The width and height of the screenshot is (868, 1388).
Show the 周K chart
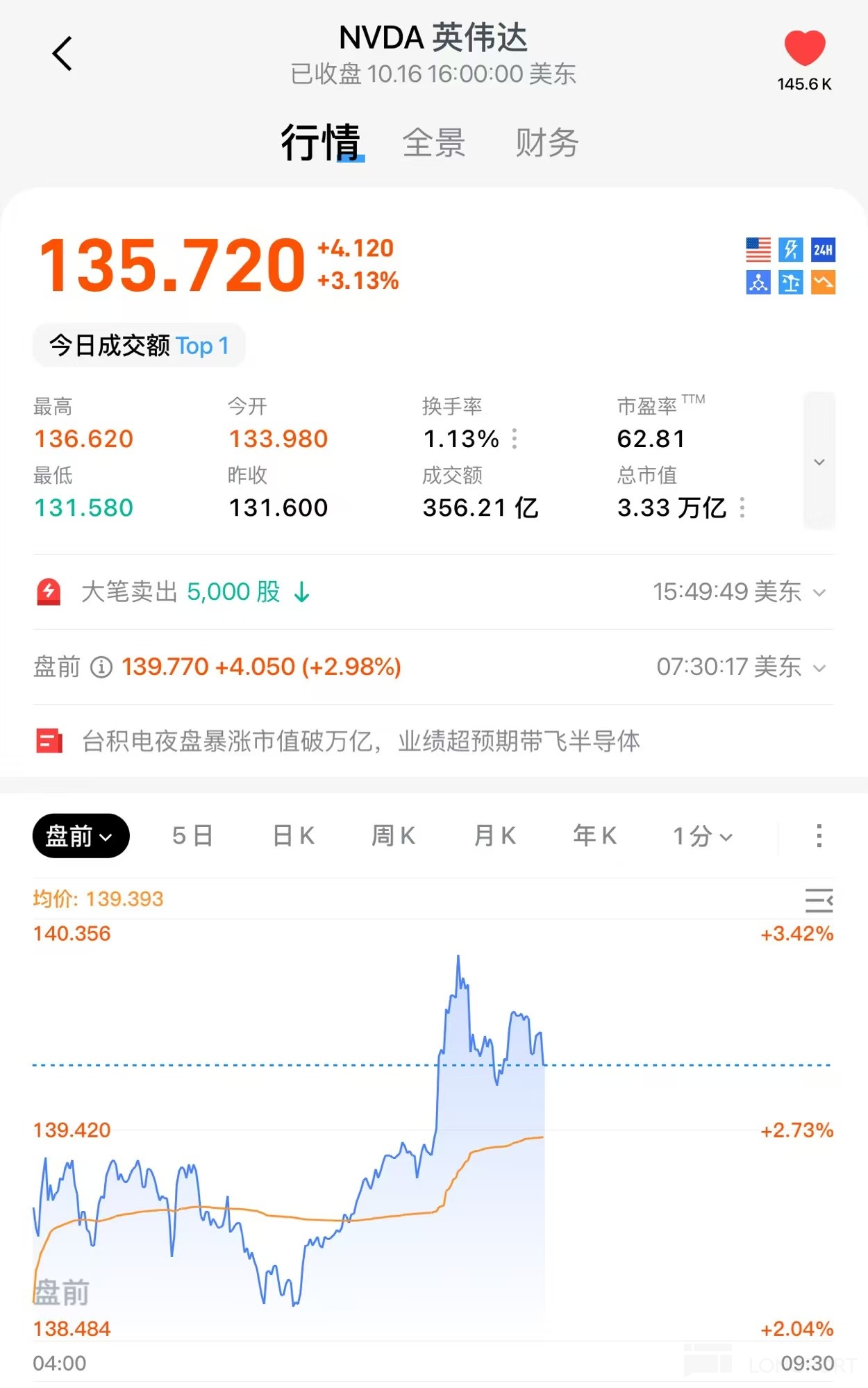pyautogui.click(x=394, y=836)
